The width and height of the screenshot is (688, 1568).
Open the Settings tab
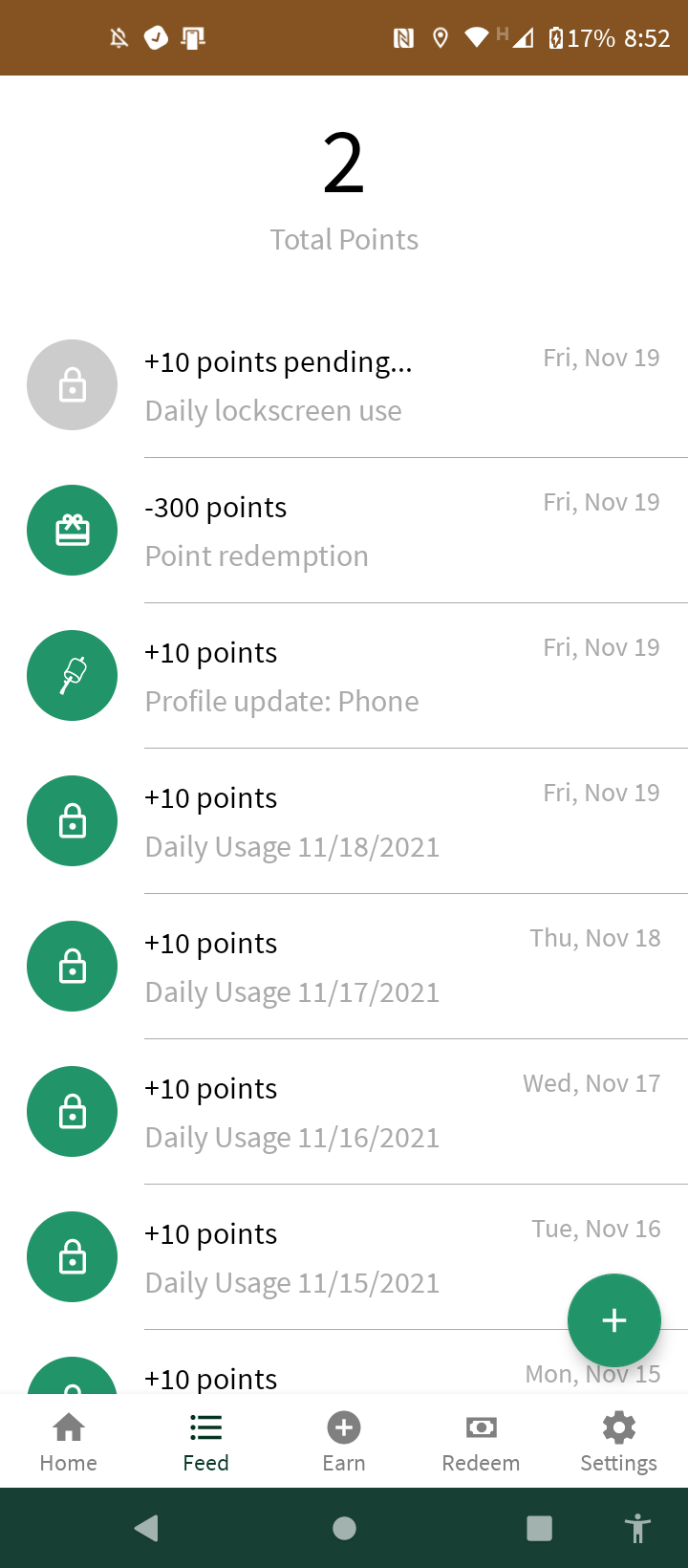click(x=618, y=1441)
